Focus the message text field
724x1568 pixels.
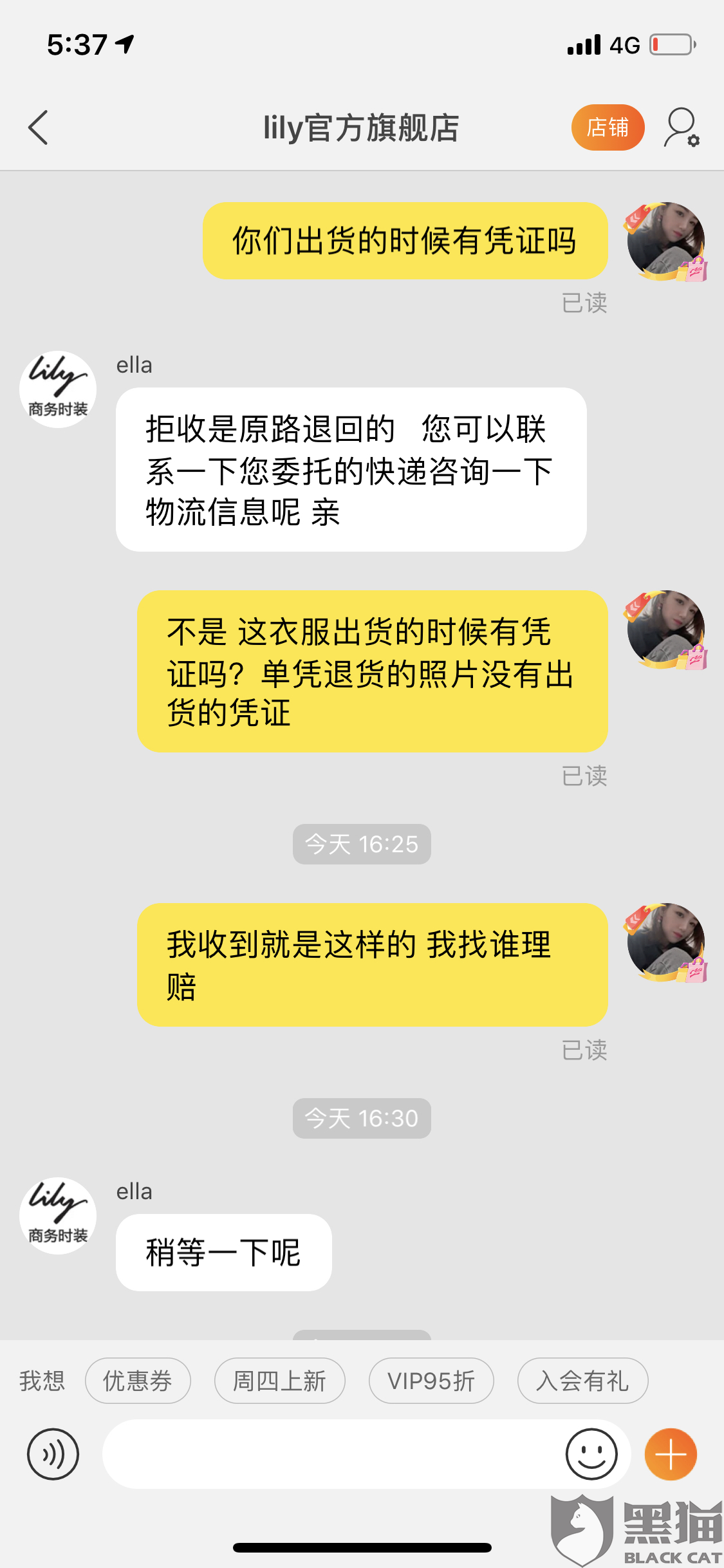click(x=331, y=1454)
